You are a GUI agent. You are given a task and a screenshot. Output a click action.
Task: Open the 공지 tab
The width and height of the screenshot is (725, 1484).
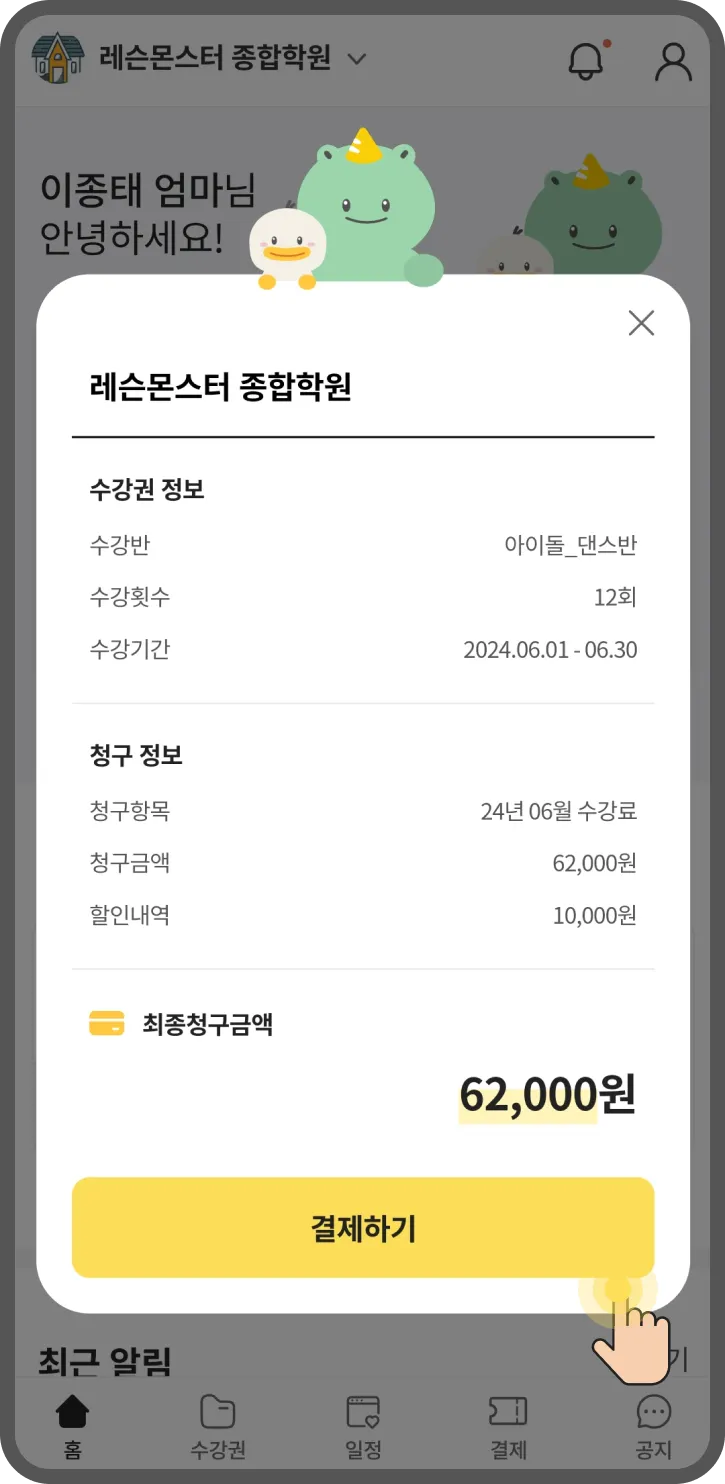(654, 1427)
